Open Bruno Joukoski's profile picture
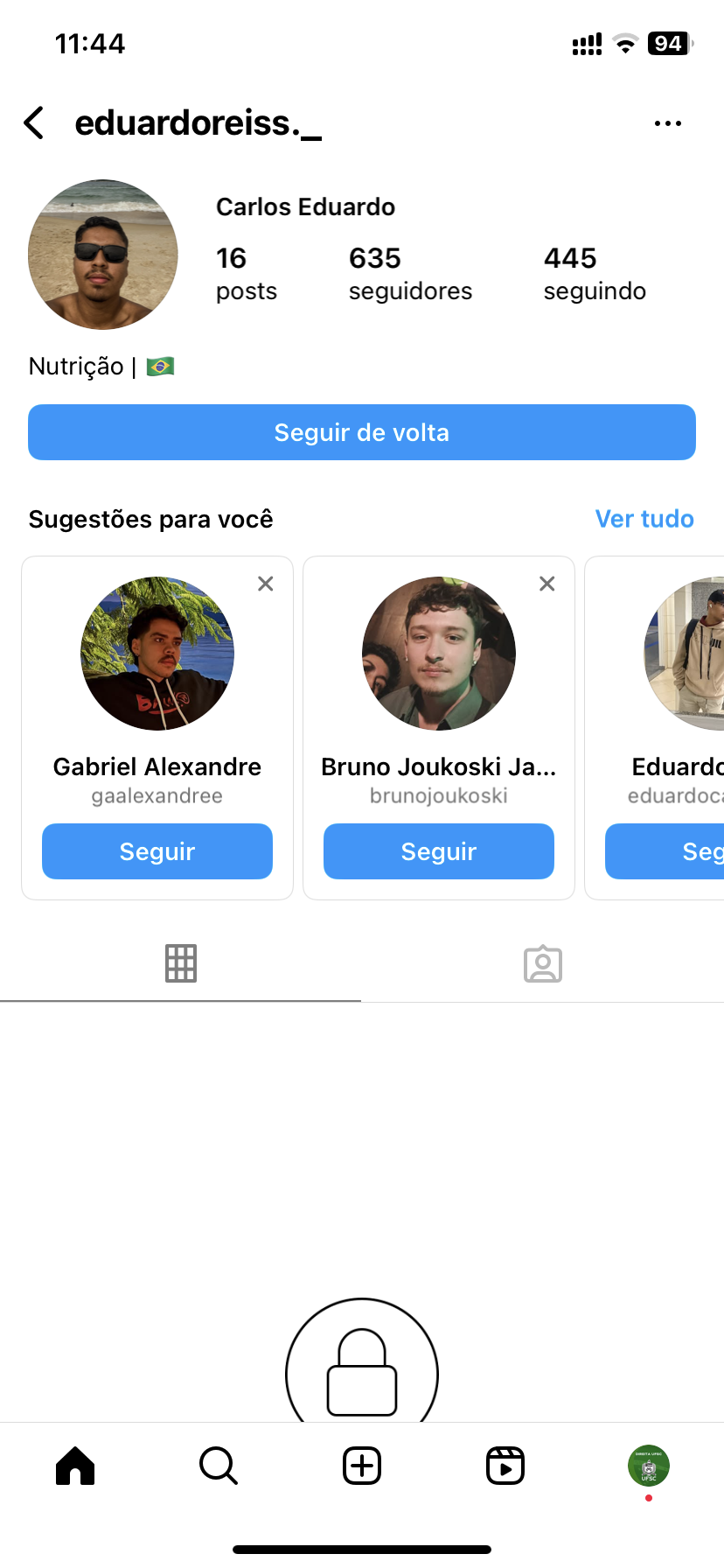This screenshot has height=1568, width=724. (439, 654)
